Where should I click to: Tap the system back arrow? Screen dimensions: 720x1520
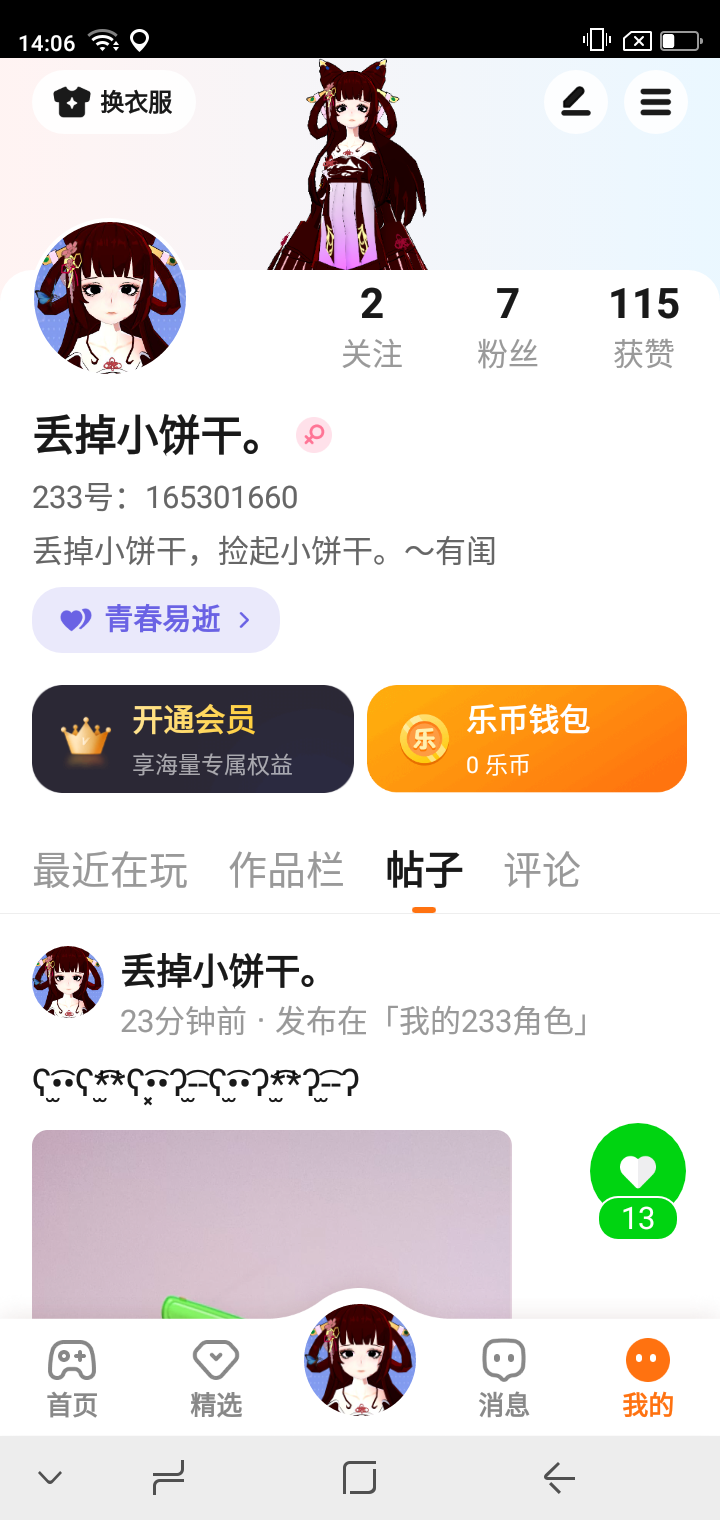click(559, 1477)
